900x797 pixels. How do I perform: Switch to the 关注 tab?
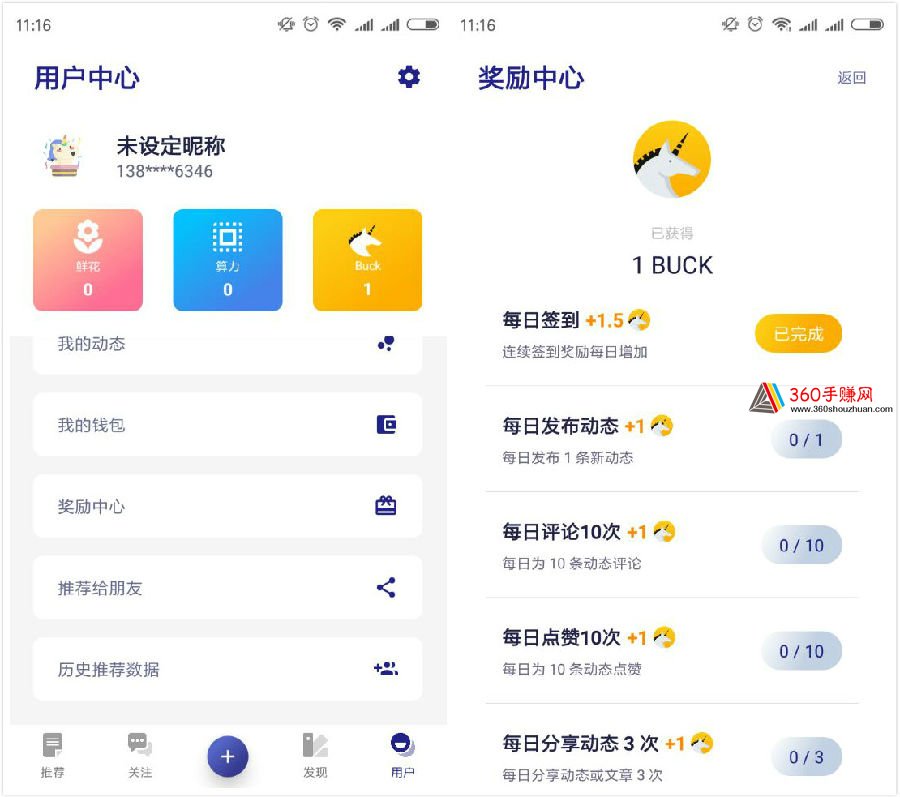coord(140,755)
